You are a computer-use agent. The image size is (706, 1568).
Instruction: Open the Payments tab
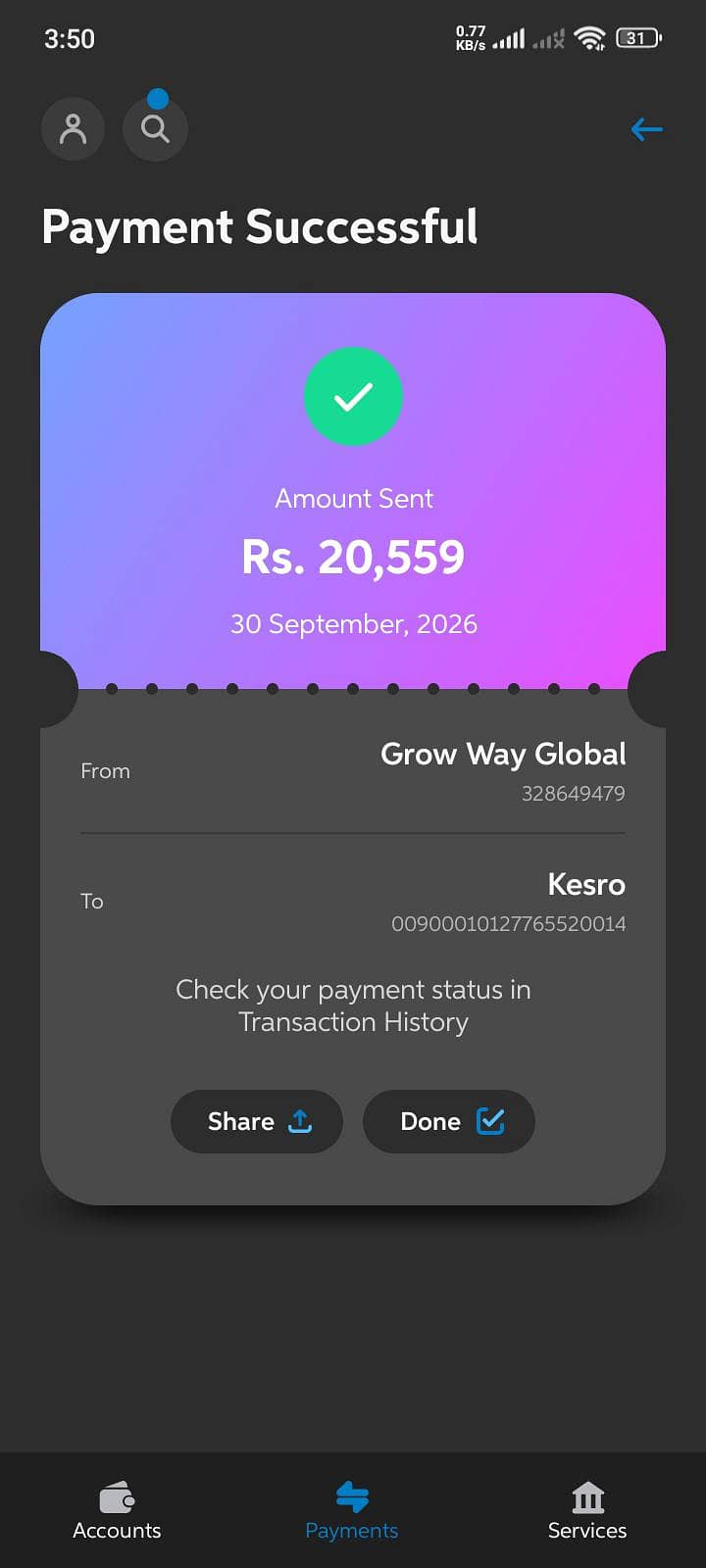point(352,1511)
